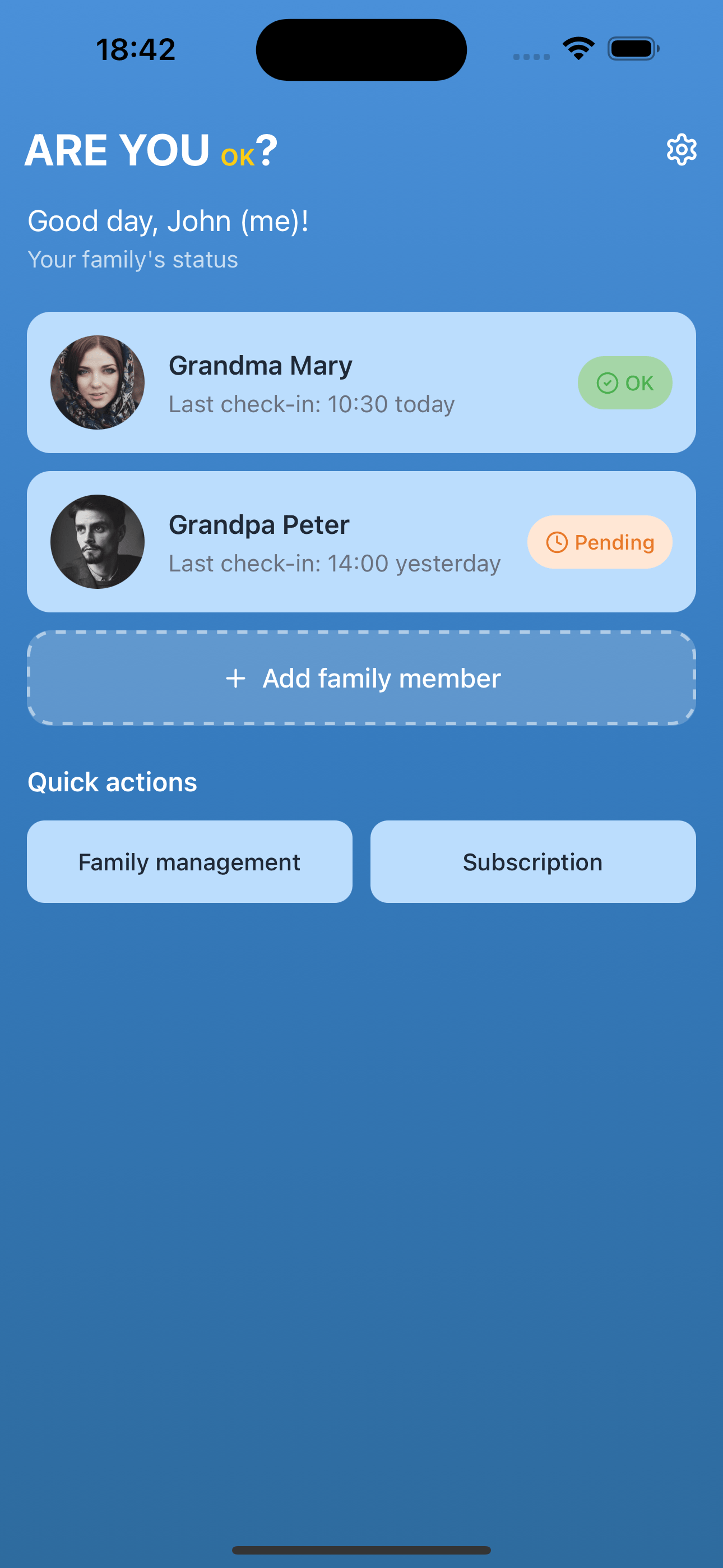Viewport: 723px width, 1568px height.
Task: Select the ARE YOU OK header
Action: 150,150
